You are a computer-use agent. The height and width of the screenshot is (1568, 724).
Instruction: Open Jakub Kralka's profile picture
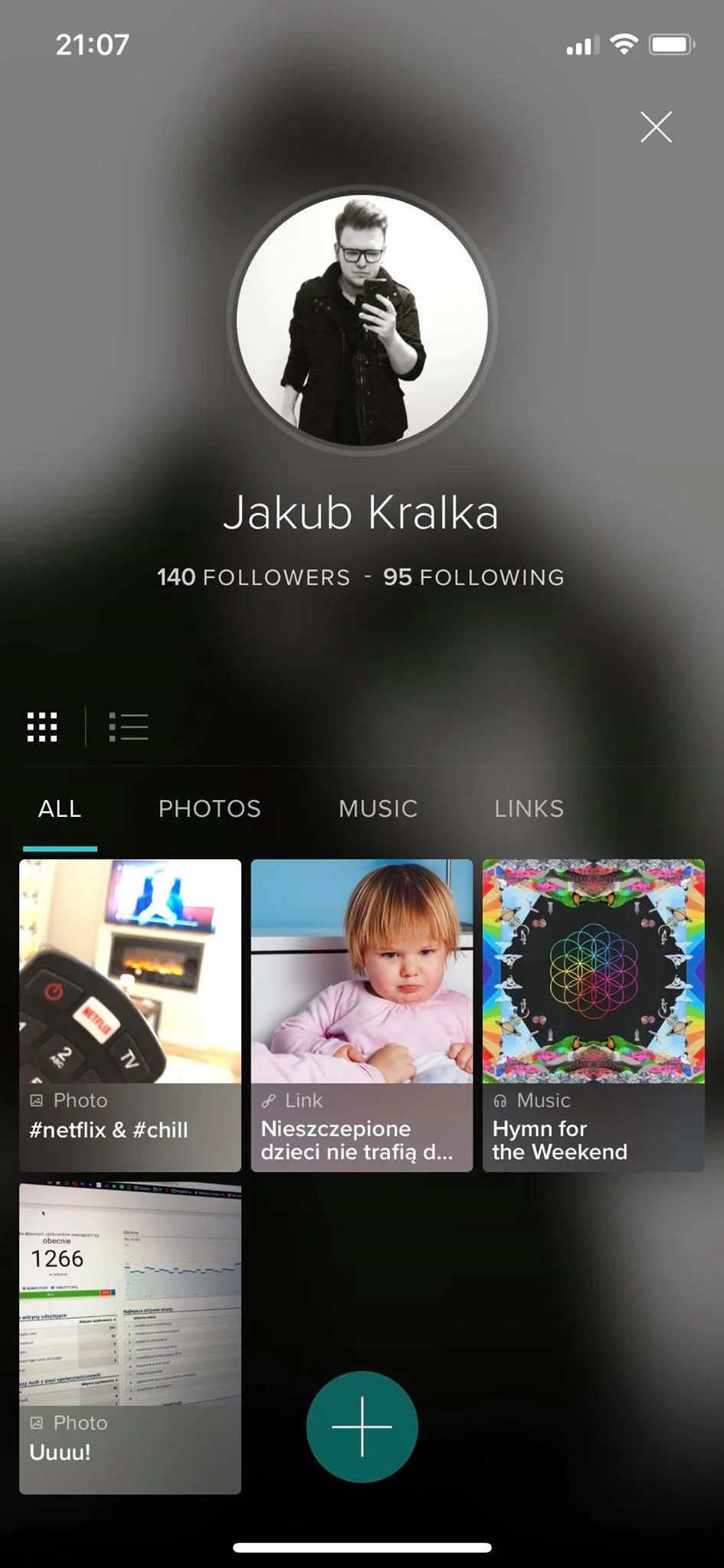click(x=362, y=320)
